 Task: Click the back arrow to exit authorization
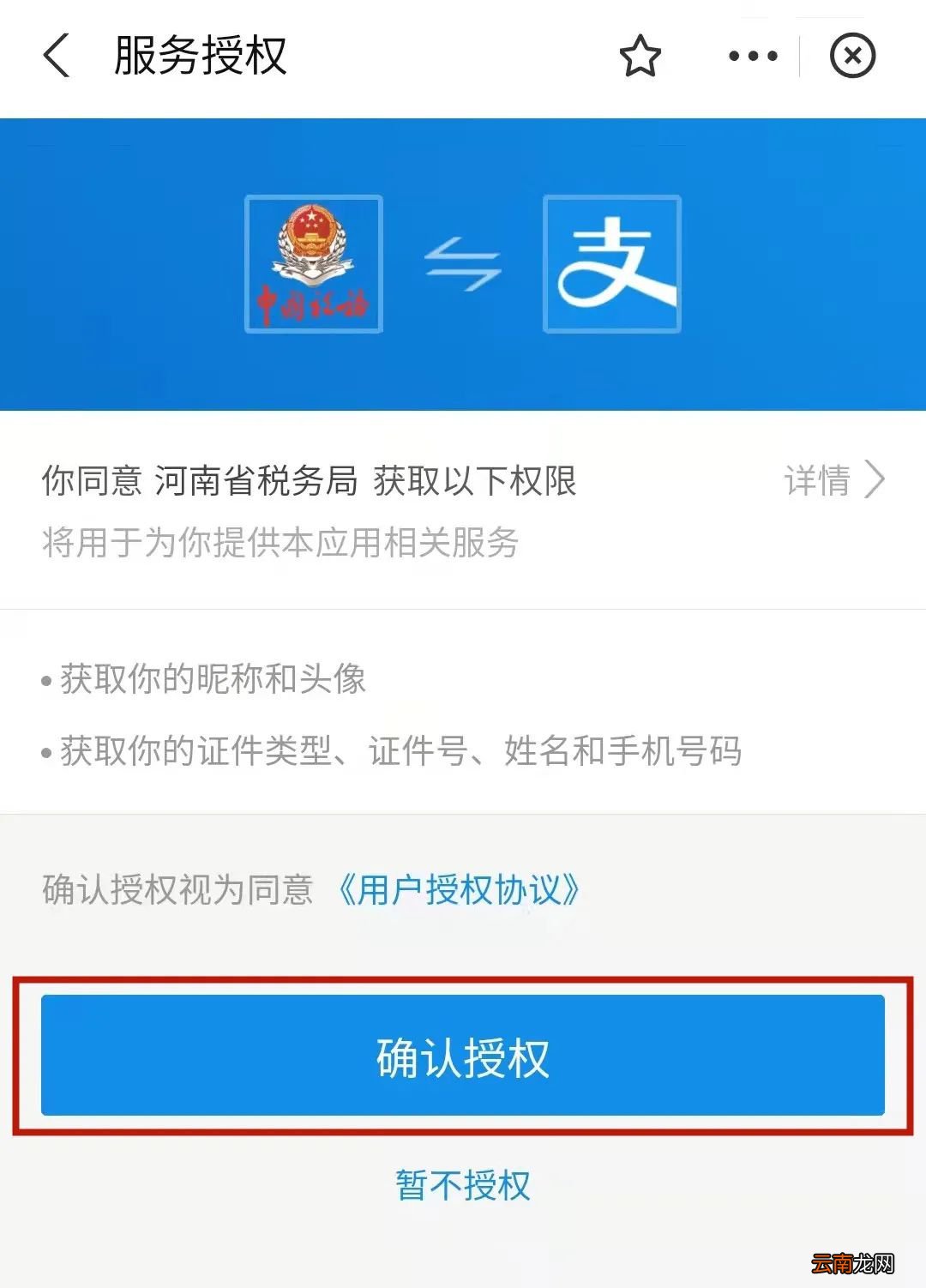[x=55, y=56]
